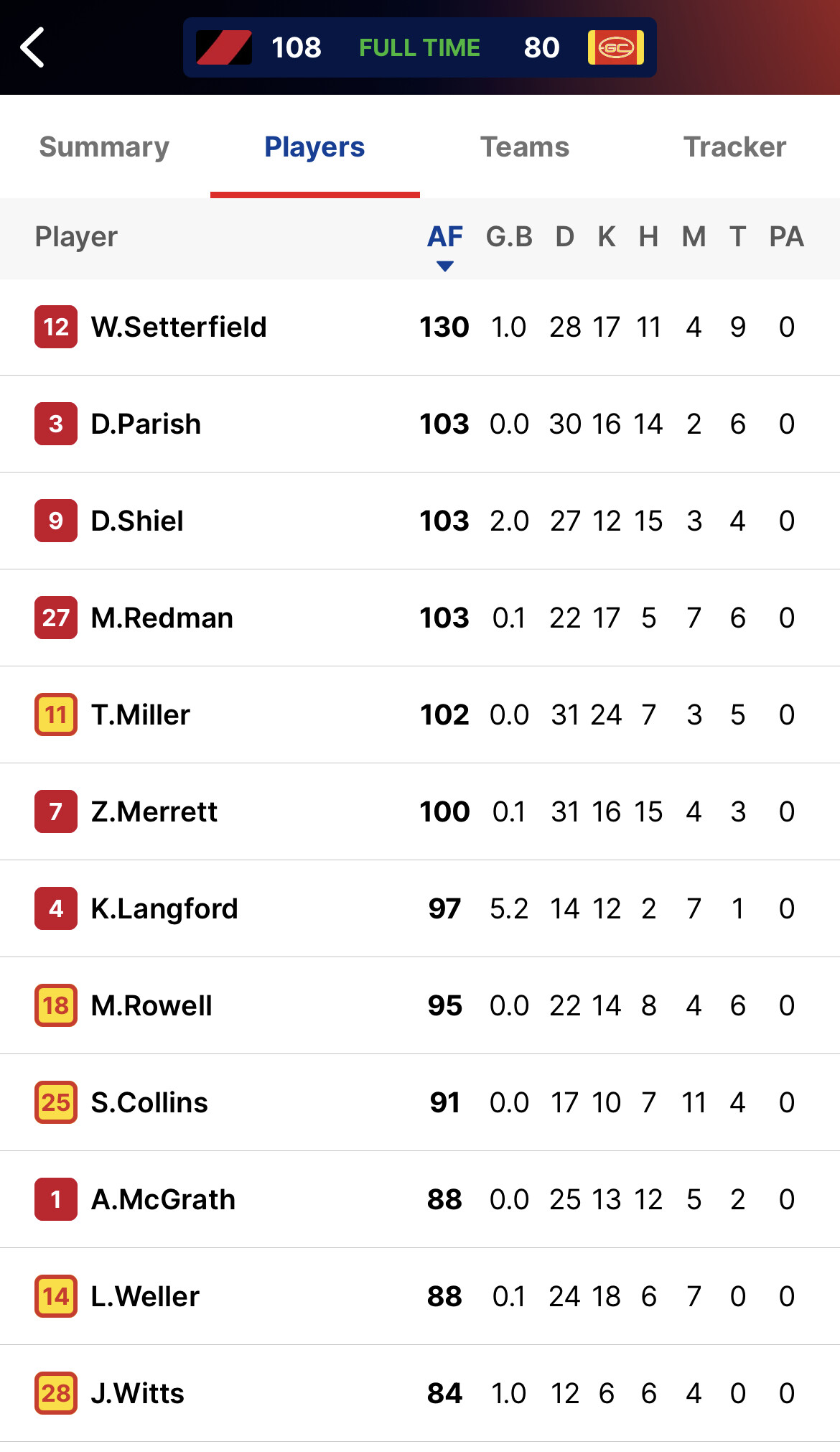View T.Miller's player details
Screen dimensions: 840x1452
click(x=420, y=715)
